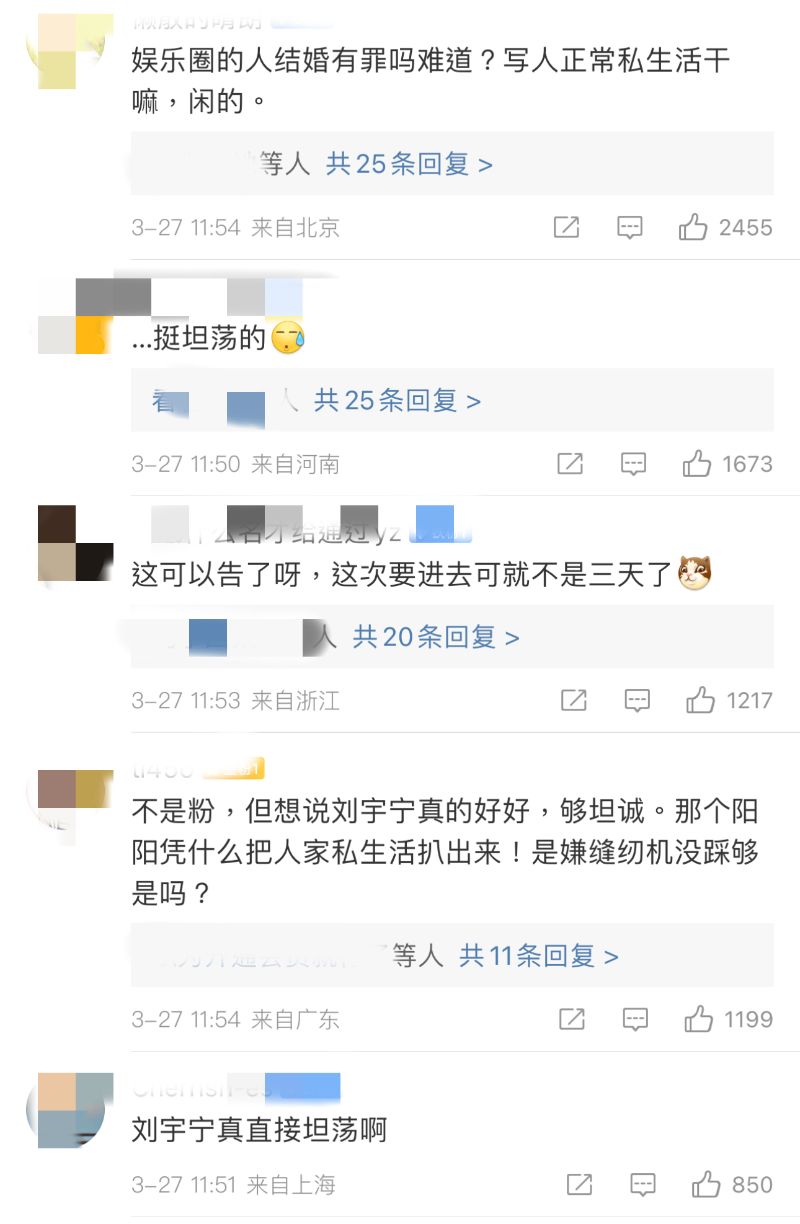Image resolution: width=800 pixels, height=1224 pixels.
Task: Like the comment with 1199 likes
Action: 698,1019
